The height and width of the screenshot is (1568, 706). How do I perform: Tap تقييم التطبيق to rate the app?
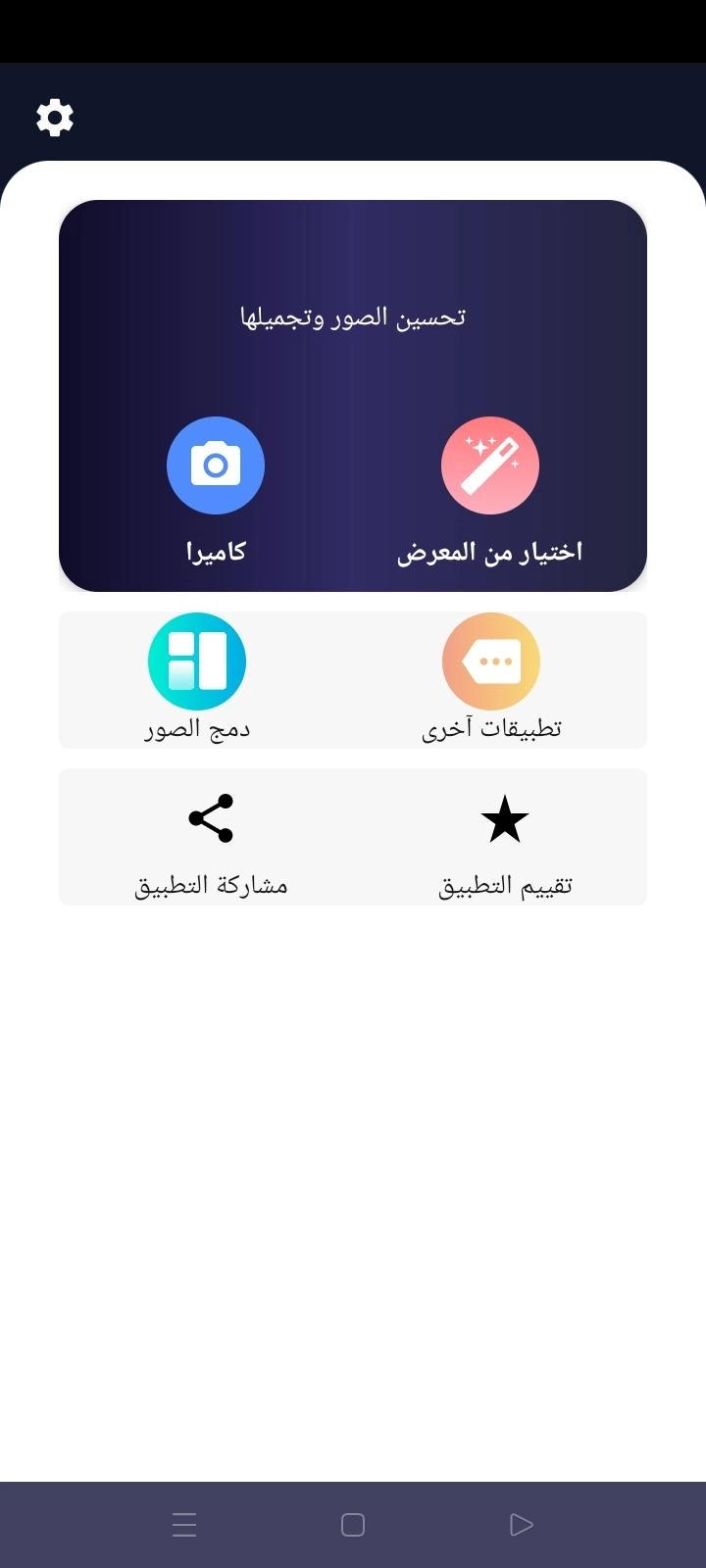pos(505,845)
